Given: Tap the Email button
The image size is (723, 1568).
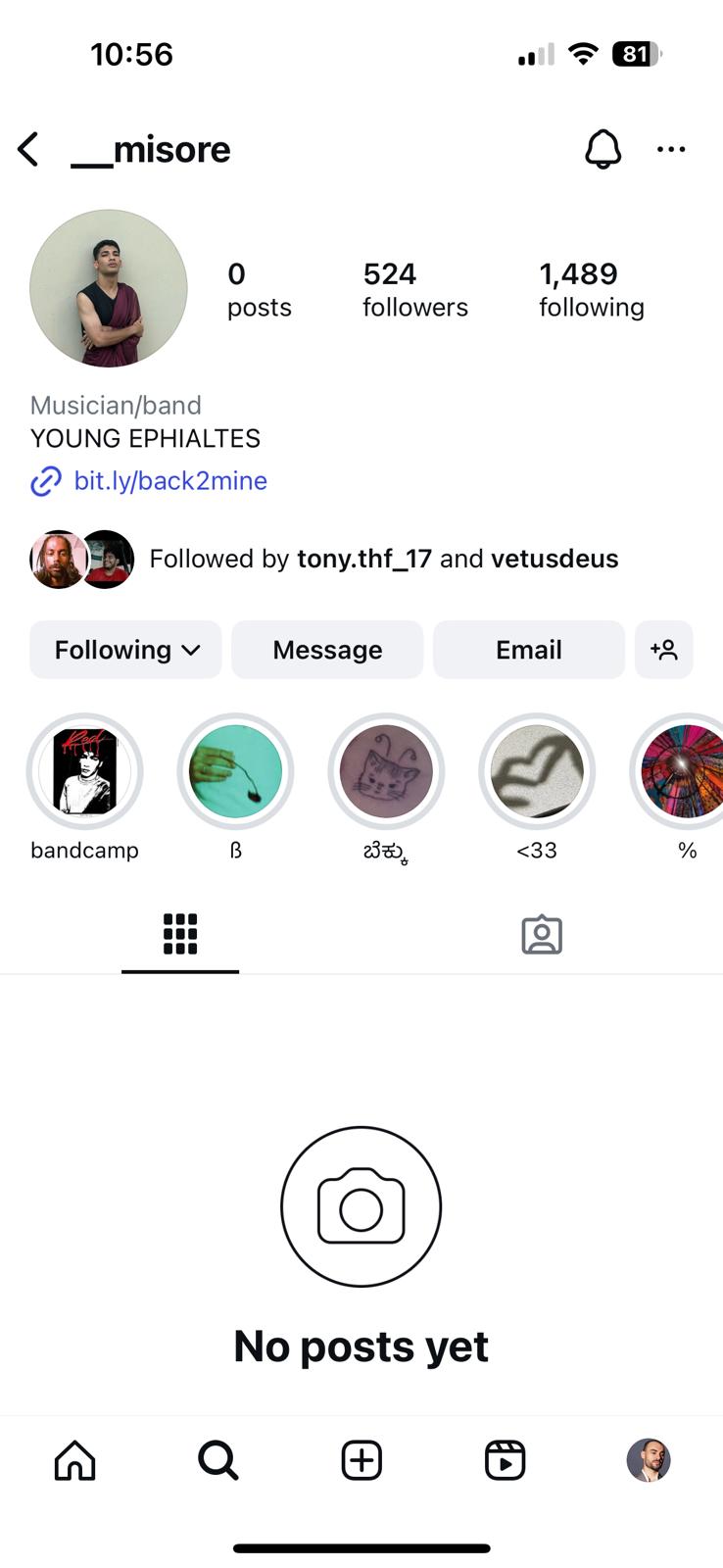Looking at the screenshot, I should pyautogui.click(x=528, y=650).
